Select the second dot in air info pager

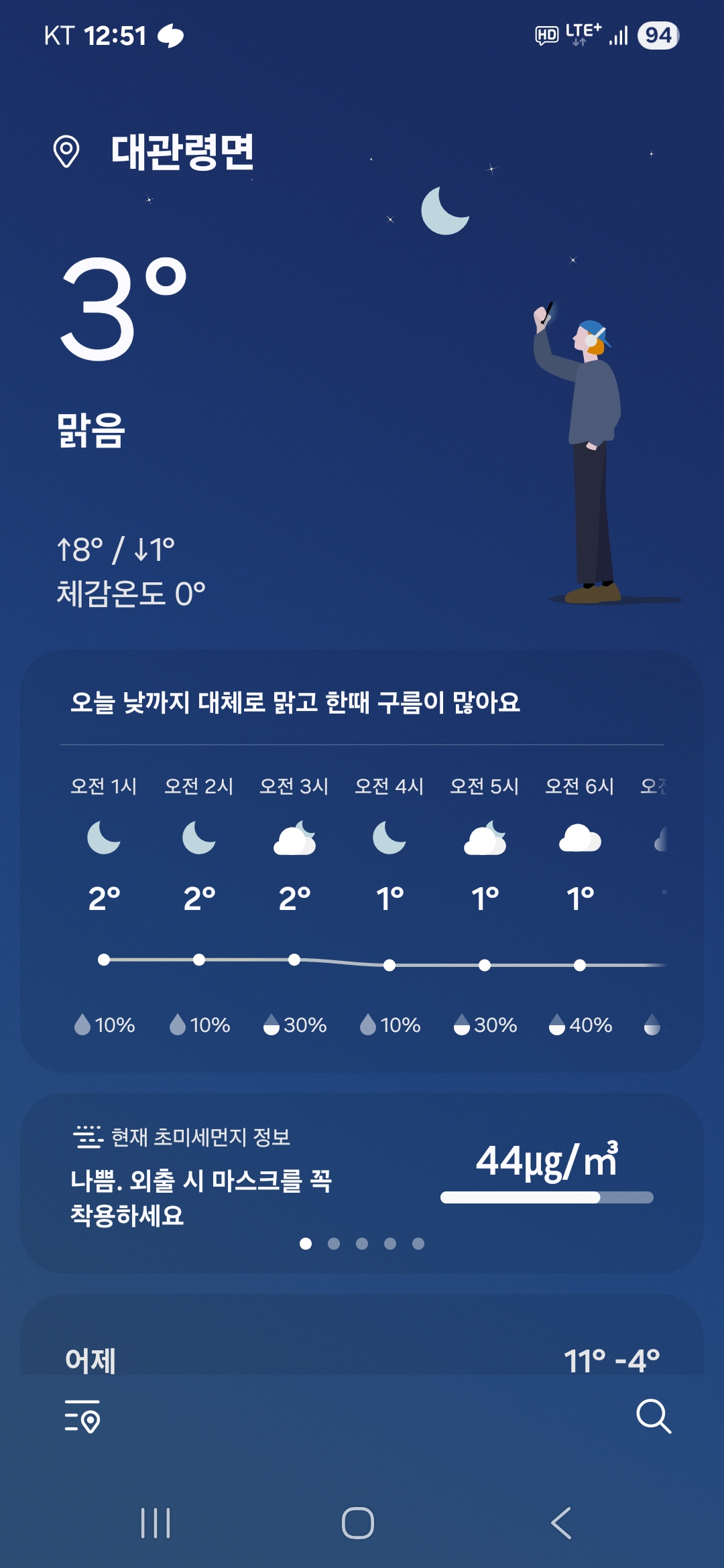334,1244
